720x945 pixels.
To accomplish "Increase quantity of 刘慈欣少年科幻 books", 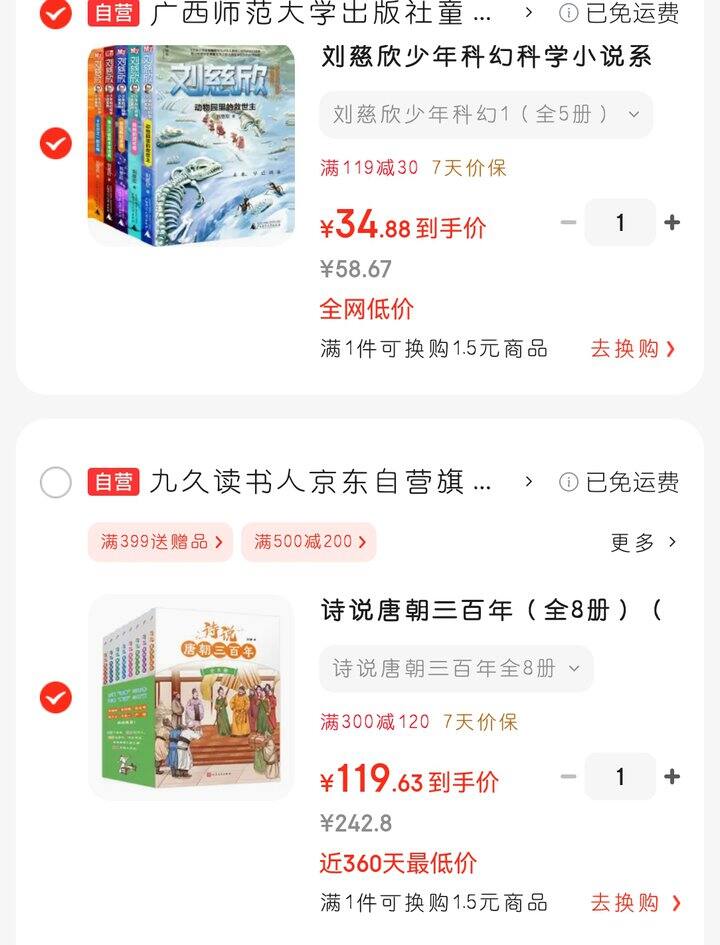I will pyautogui.click(x=672, y=223).
